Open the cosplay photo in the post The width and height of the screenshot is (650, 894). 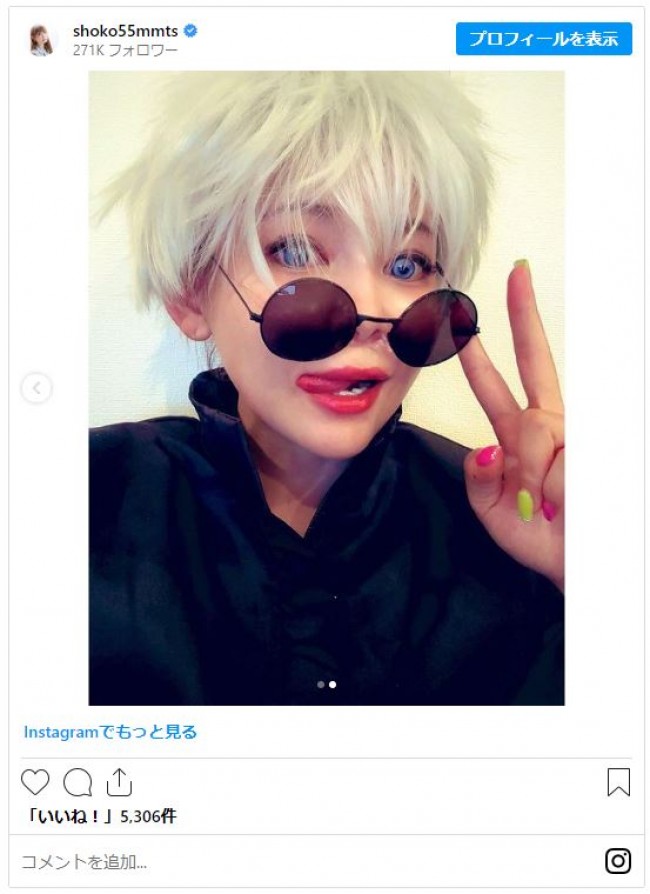(326, 388)
